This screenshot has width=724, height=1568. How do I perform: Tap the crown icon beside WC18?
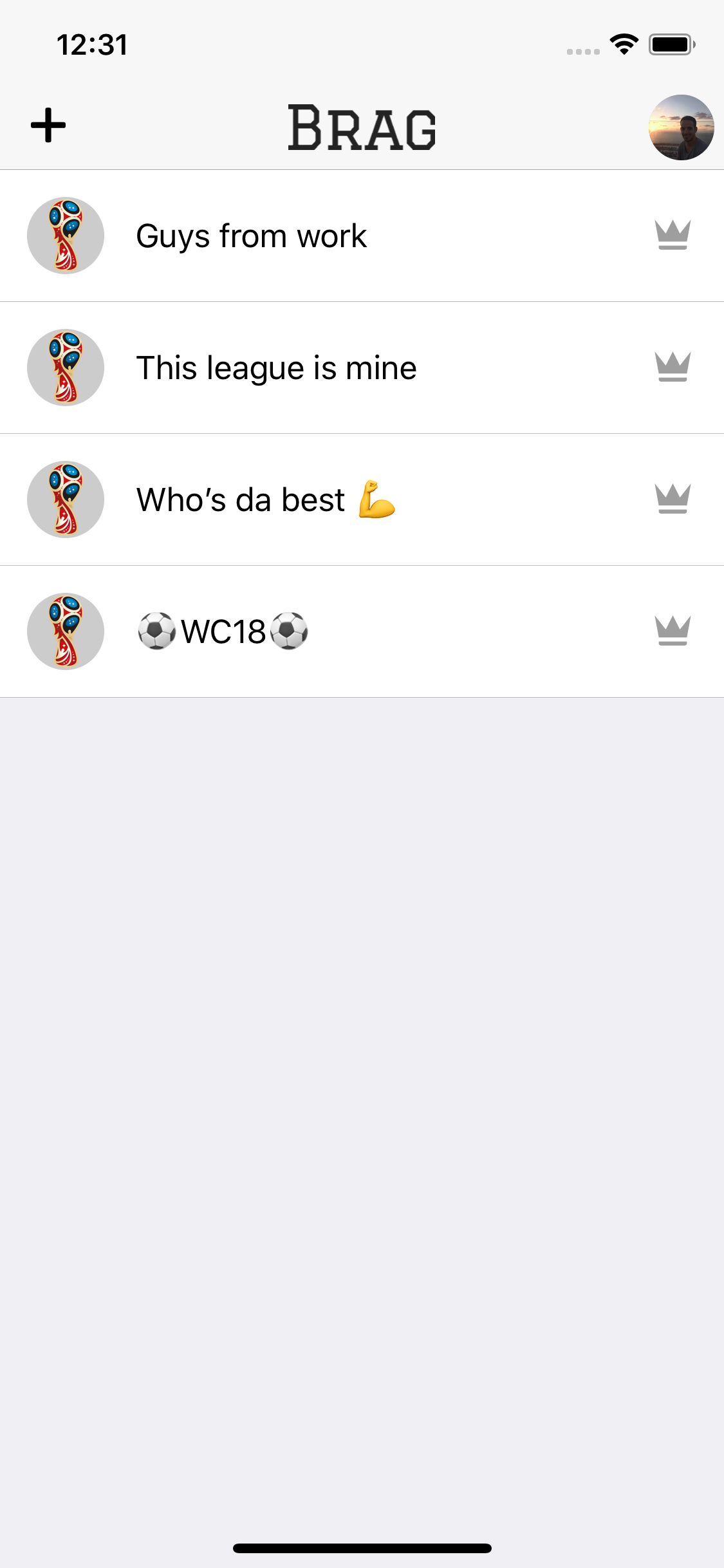click(673, 631)
